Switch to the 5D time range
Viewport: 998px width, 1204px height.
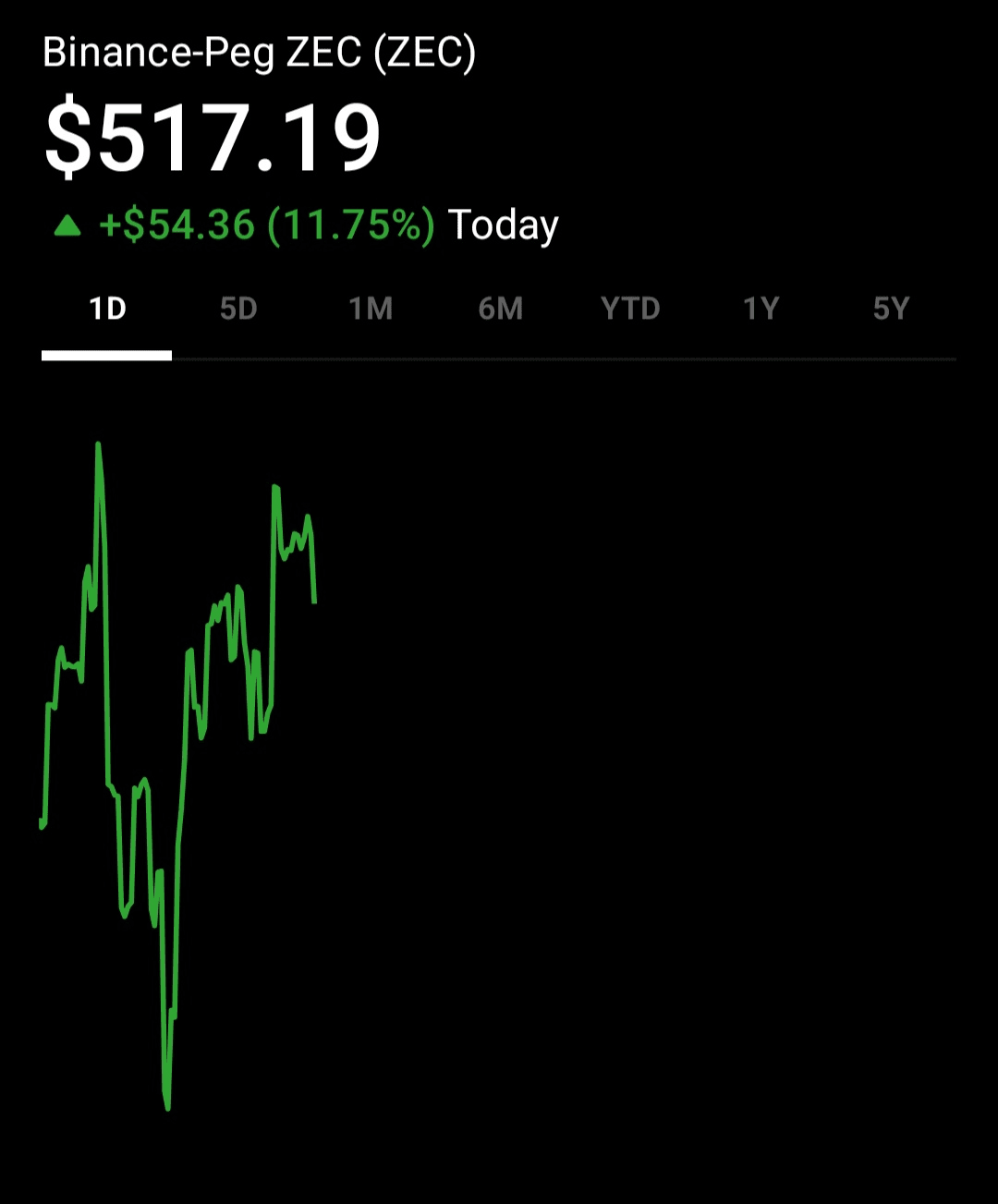[238, 309]
